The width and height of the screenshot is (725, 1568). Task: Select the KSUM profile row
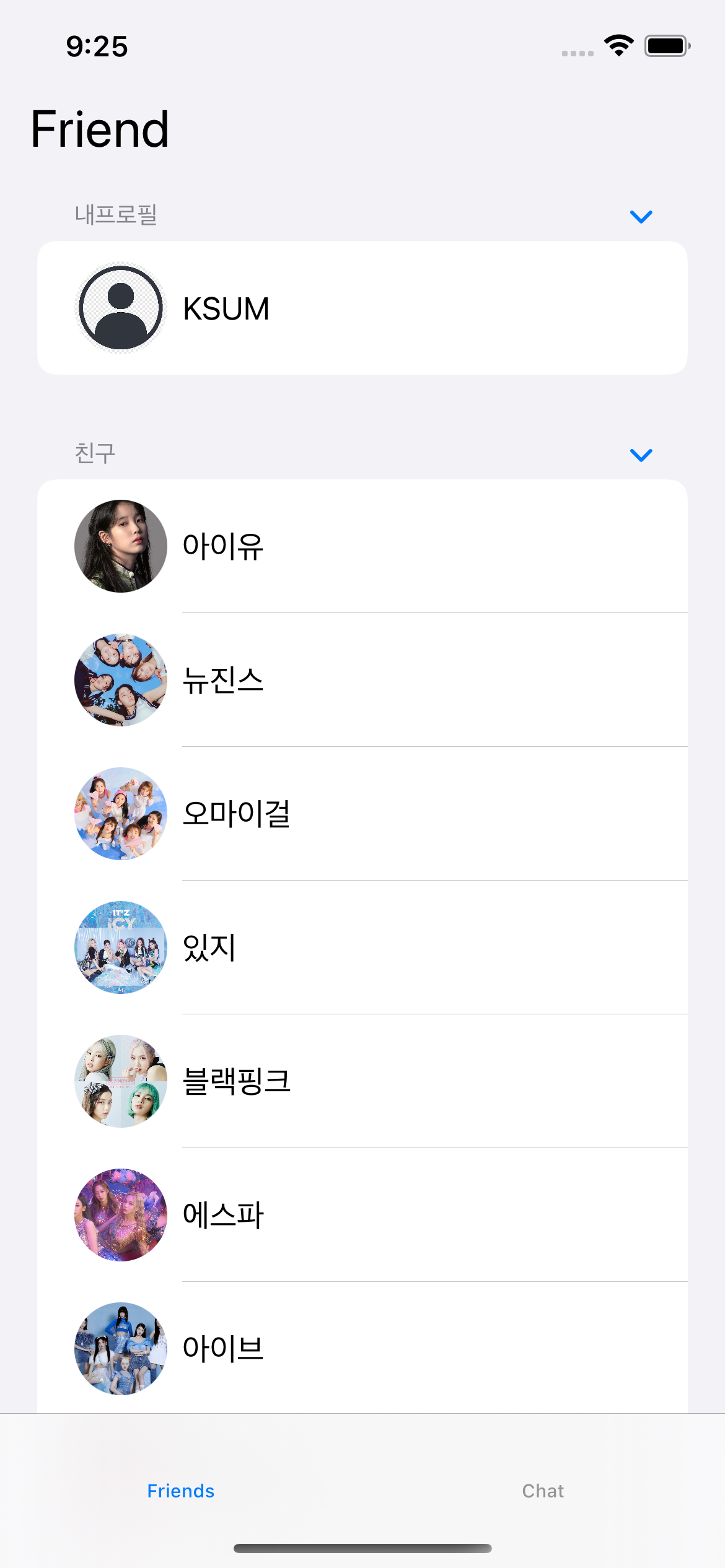coord(362,308)
